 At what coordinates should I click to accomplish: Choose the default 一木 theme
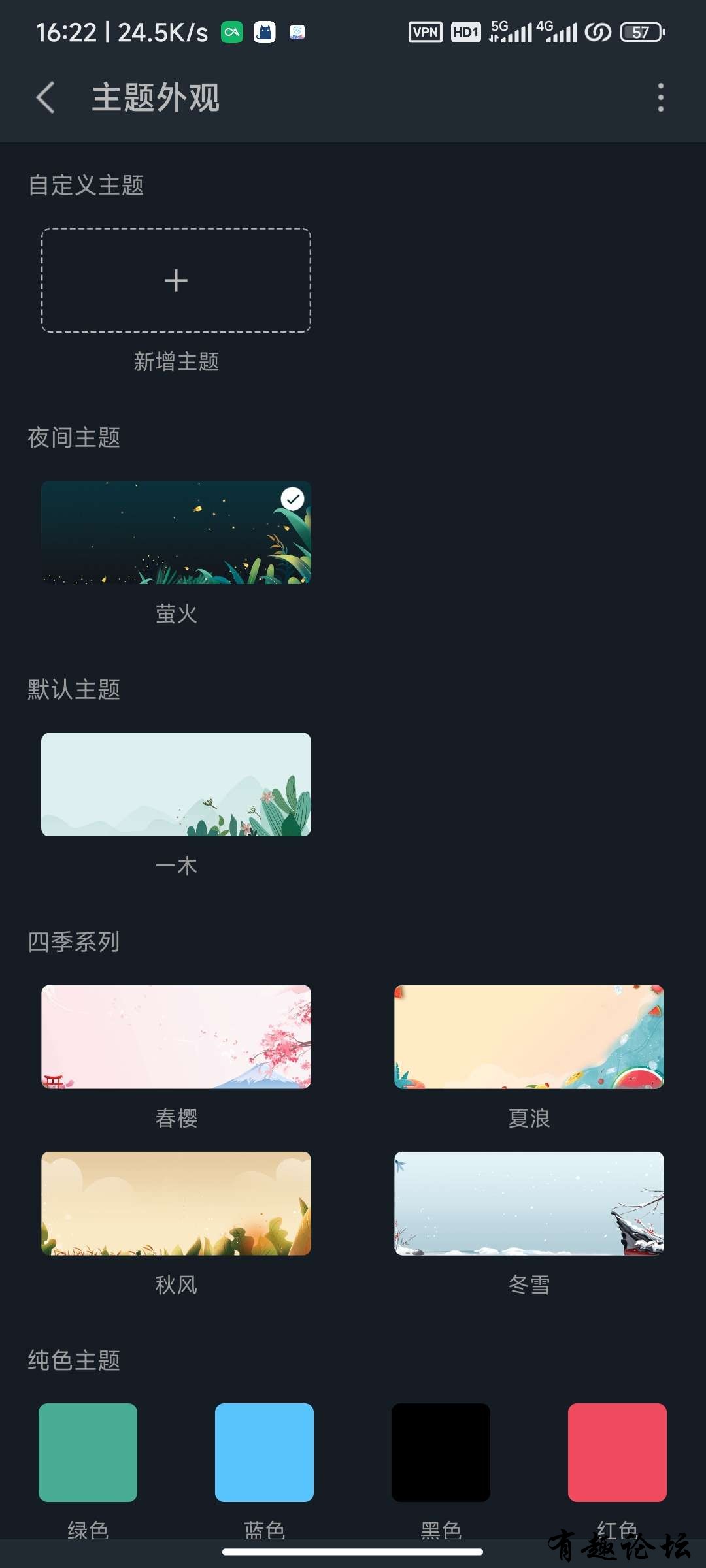[176, 785]
